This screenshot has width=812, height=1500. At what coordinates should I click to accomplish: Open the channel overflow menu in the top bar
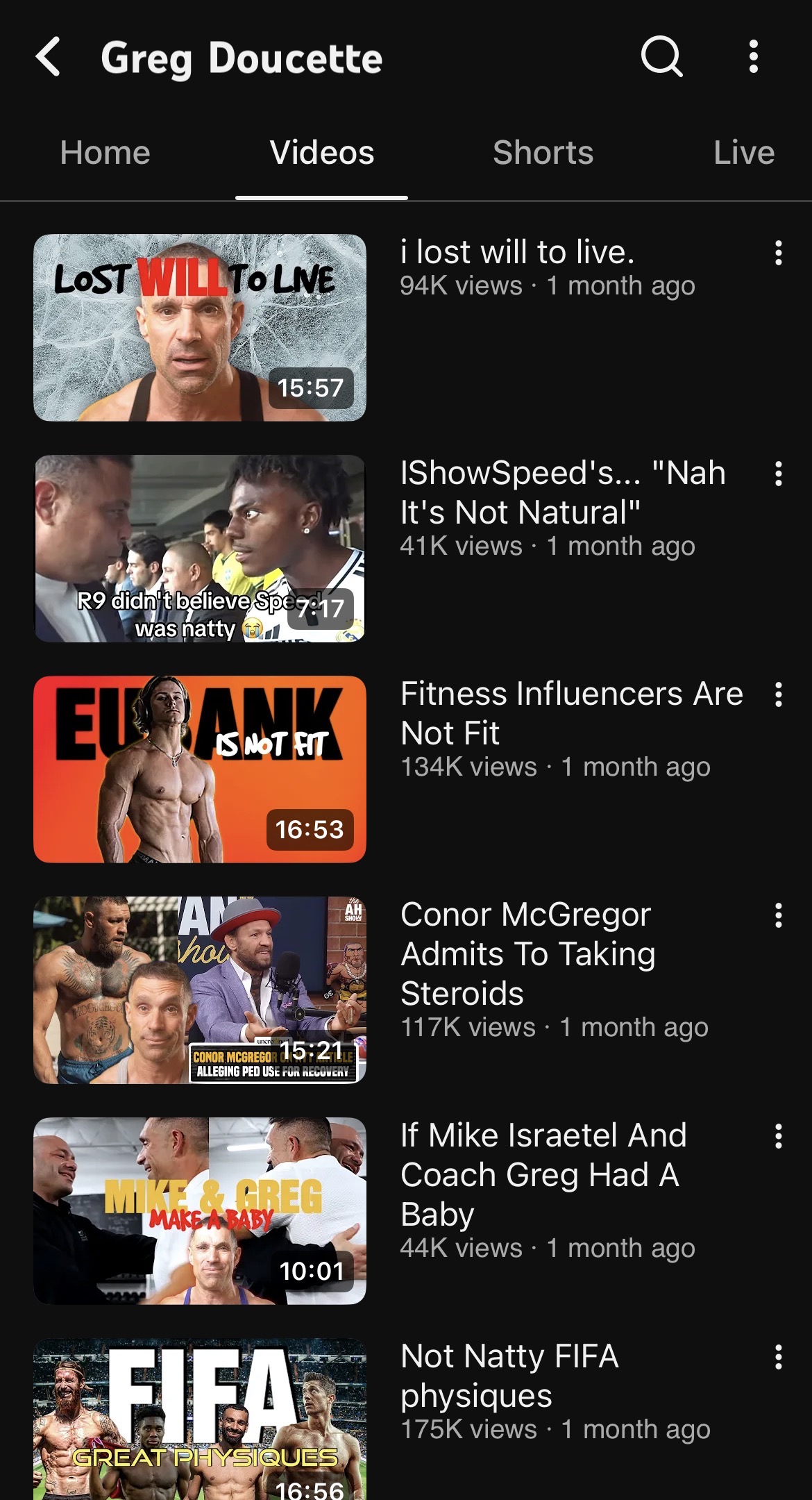click(754, 56)
